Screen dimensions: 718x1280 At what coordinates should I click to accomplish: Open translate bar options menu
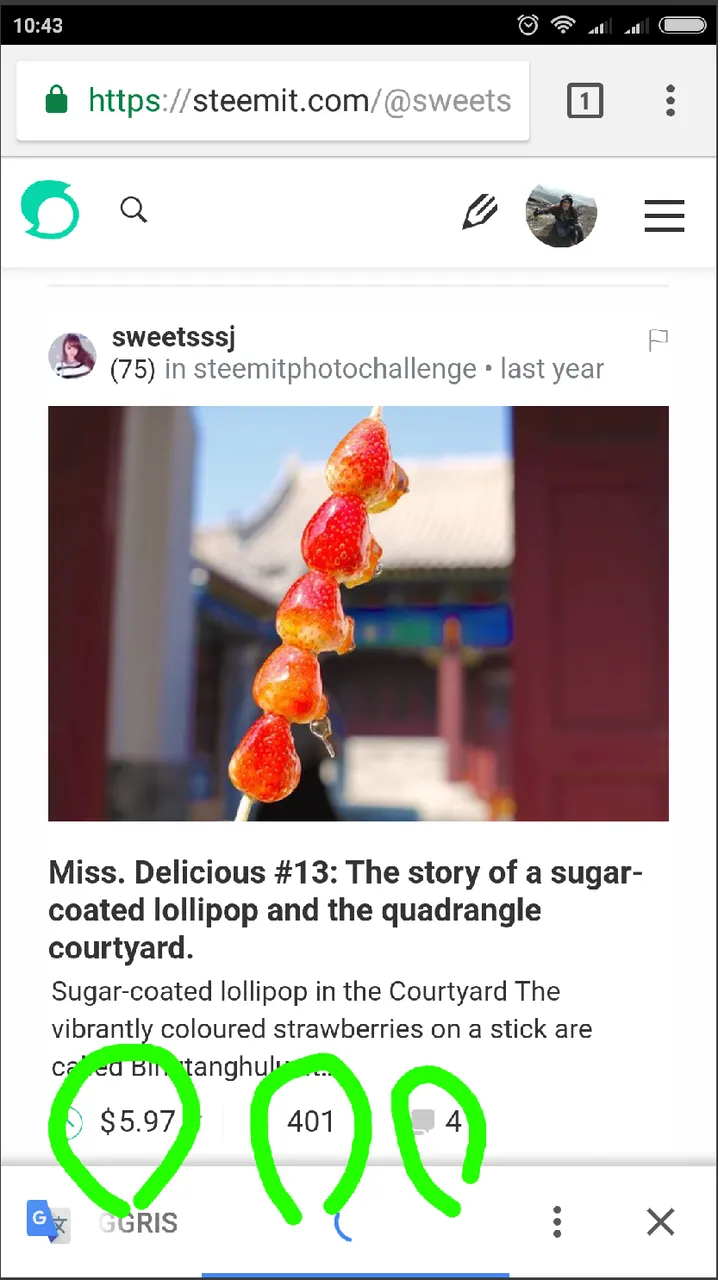pyautogui.click(x=557, y=1222)
